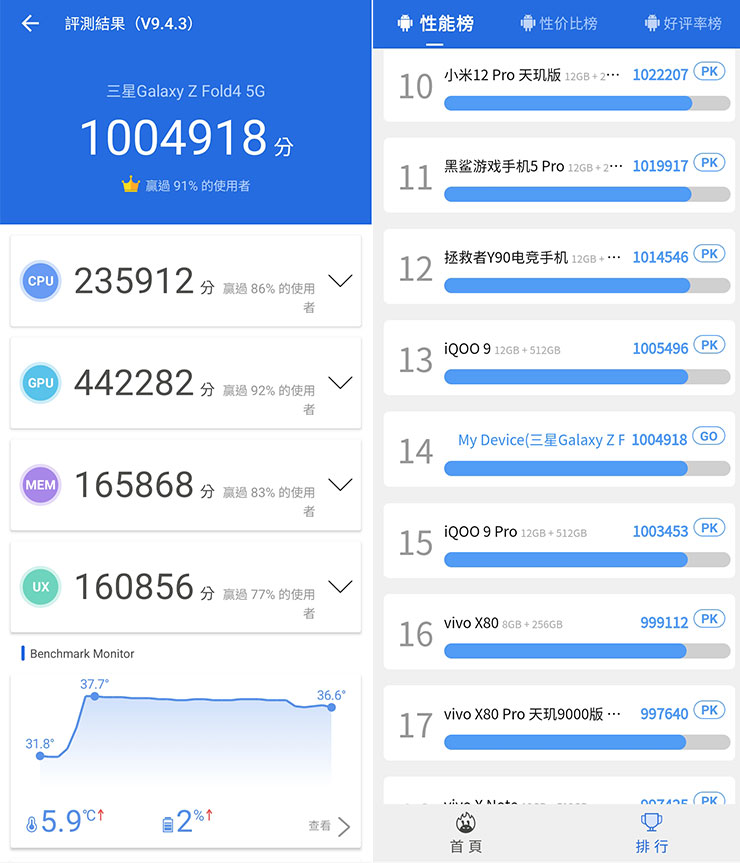Screen dimensions: 740x863
Task: Tap PK next to 小米12 Pro 天玑版
Action: (709, 72)
